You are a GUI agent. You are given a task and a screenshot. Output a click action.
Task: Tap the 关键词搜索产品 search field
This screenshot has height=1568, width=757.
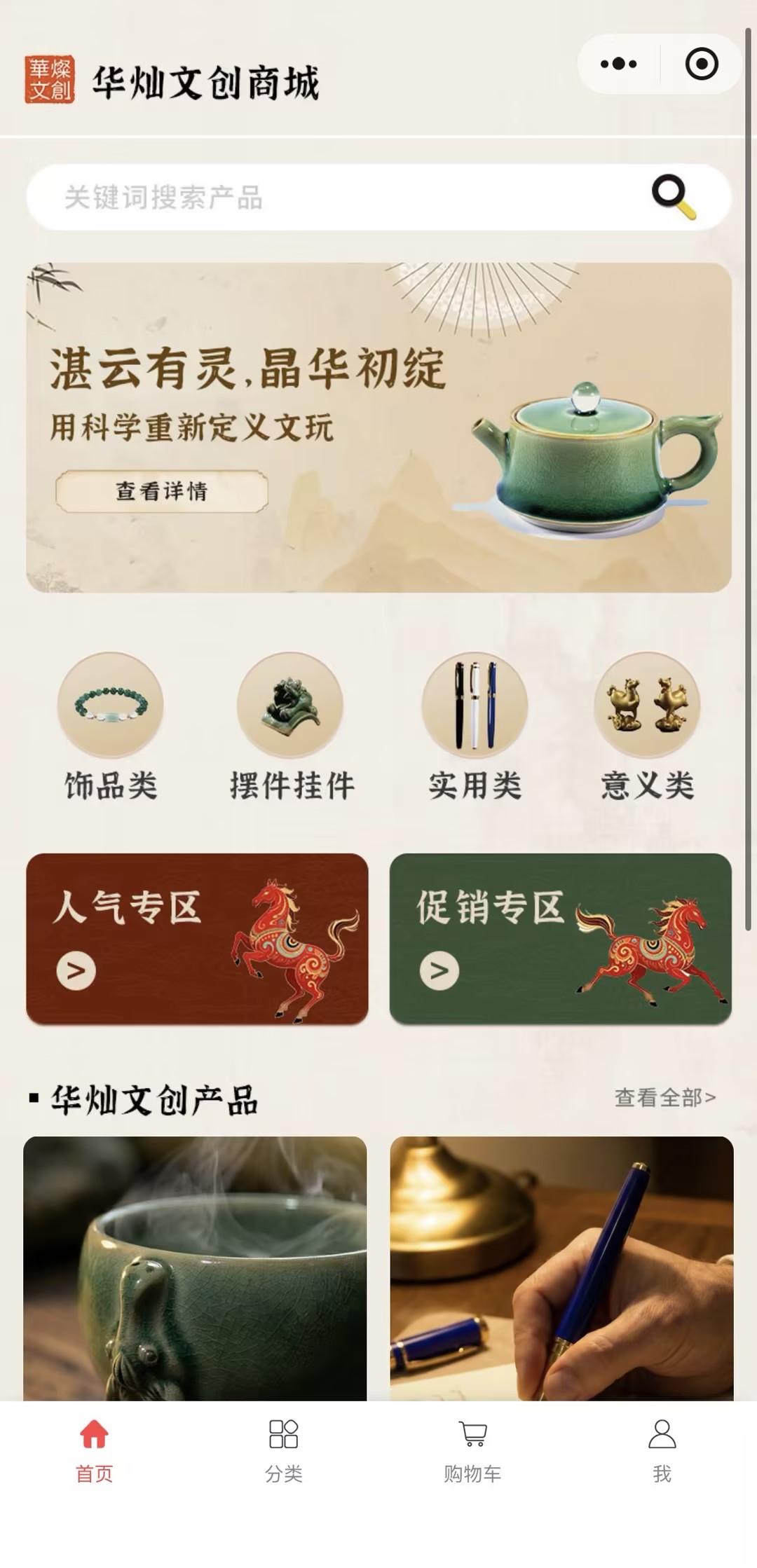coord(336,198)
